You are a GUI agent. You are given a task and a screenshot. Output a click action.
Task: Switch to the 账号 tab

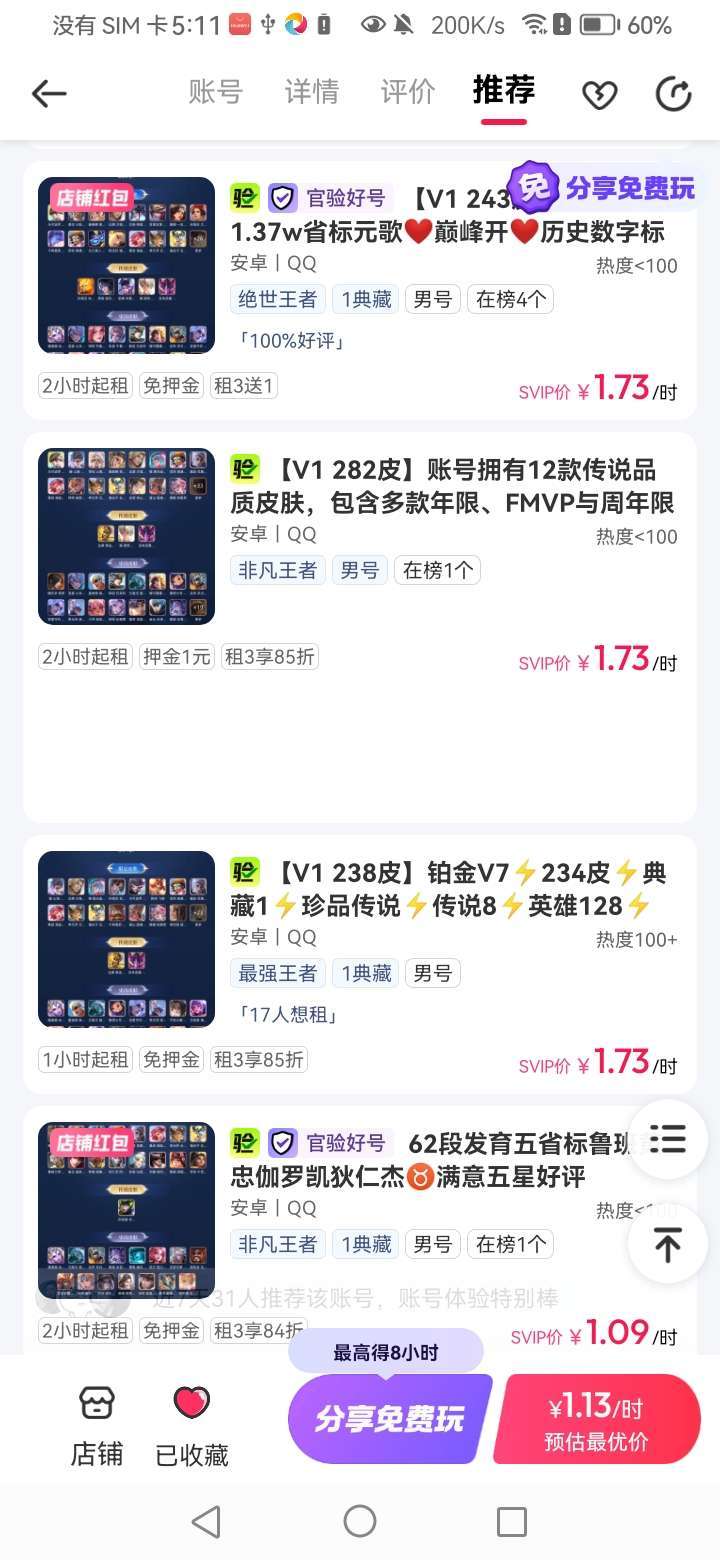click(x=216, y=92)
